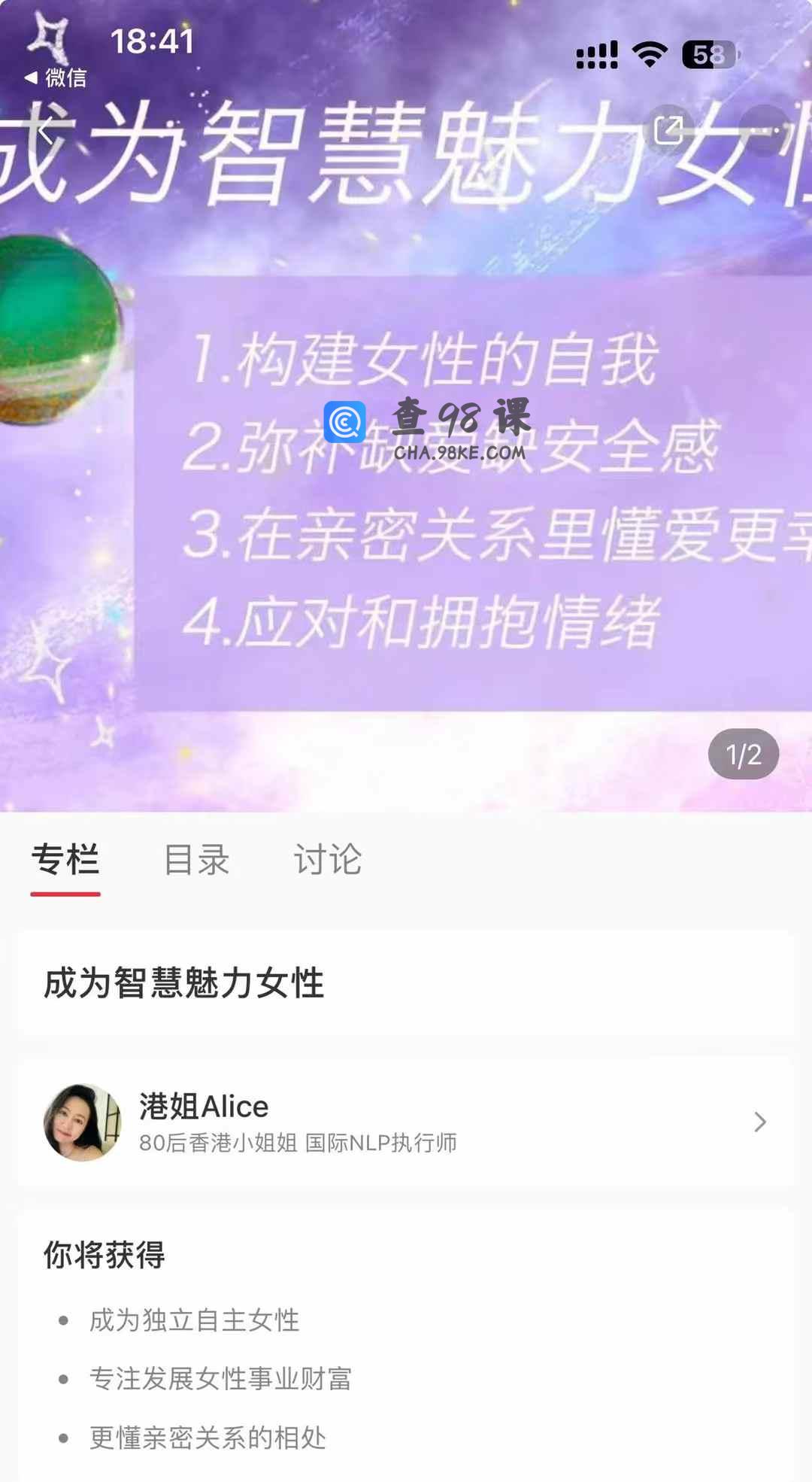This screenshot has width=812, height=1482.
Task: Switch to the 目录 tab
Action: tap(196, 860)
